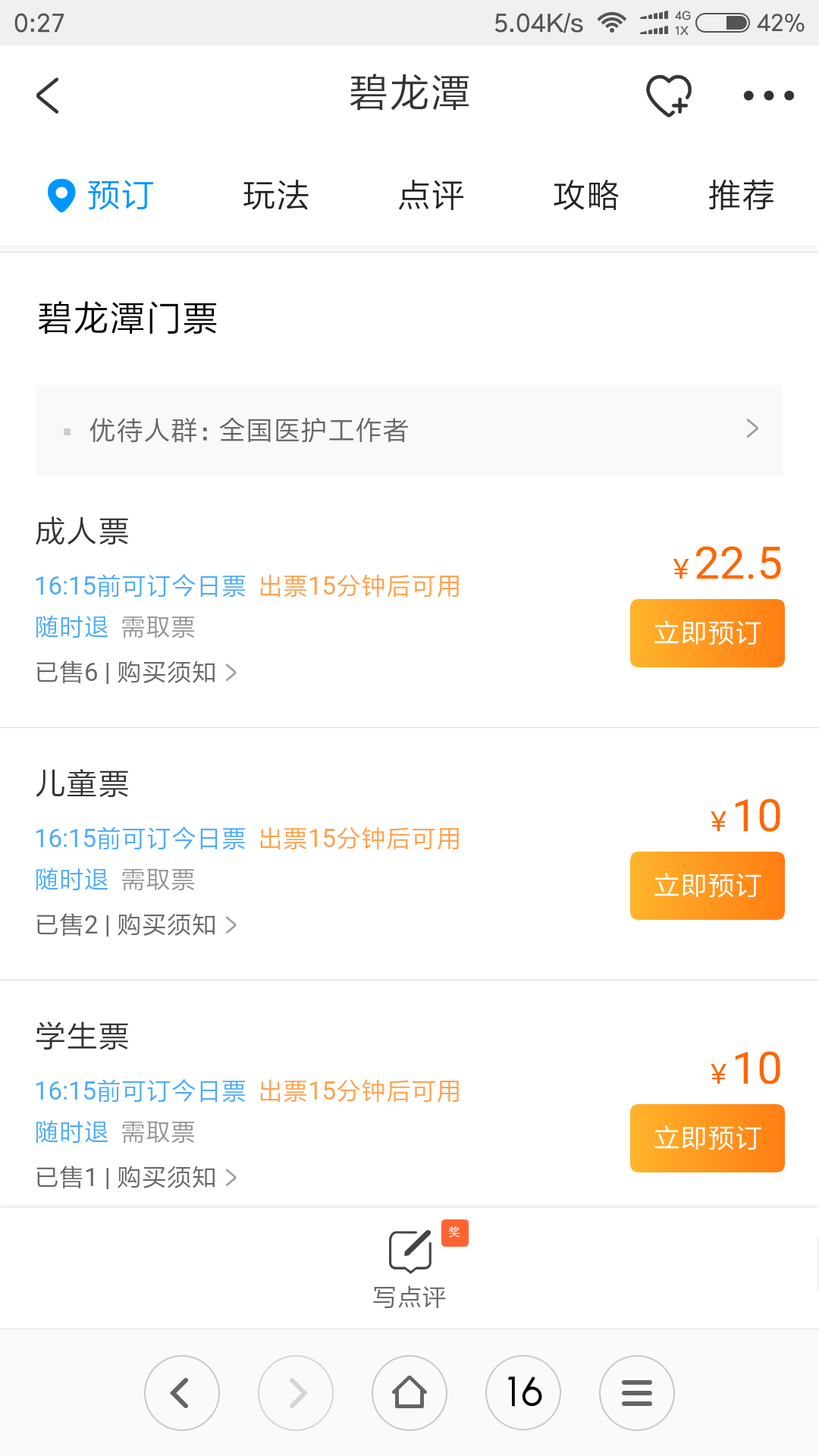
Task: Book the 儿童票 now
Action: 707,886
